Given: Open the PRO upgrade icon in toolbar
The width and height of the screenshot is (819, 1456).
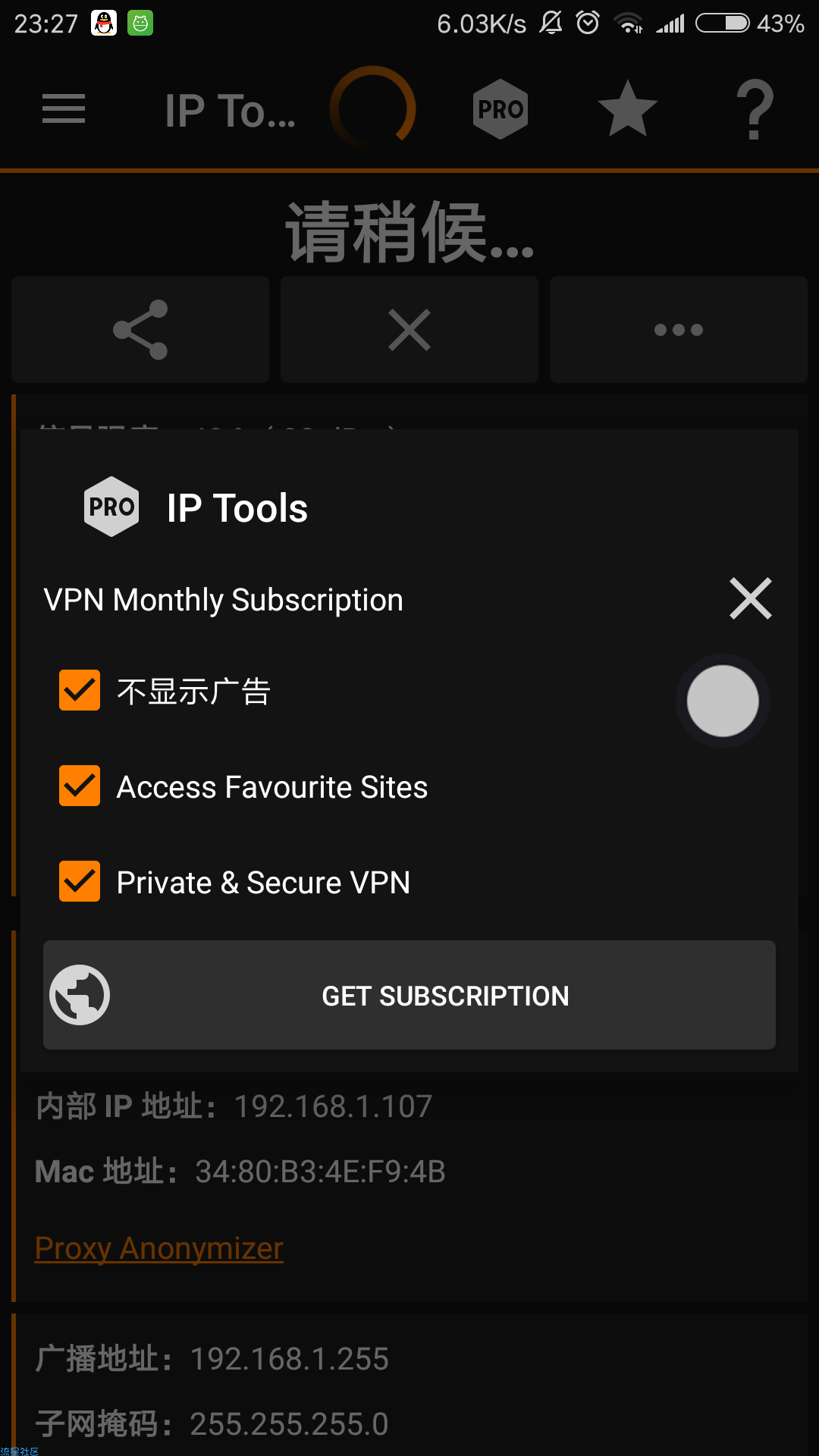Looking at the screenshot, I should [500, 109].
